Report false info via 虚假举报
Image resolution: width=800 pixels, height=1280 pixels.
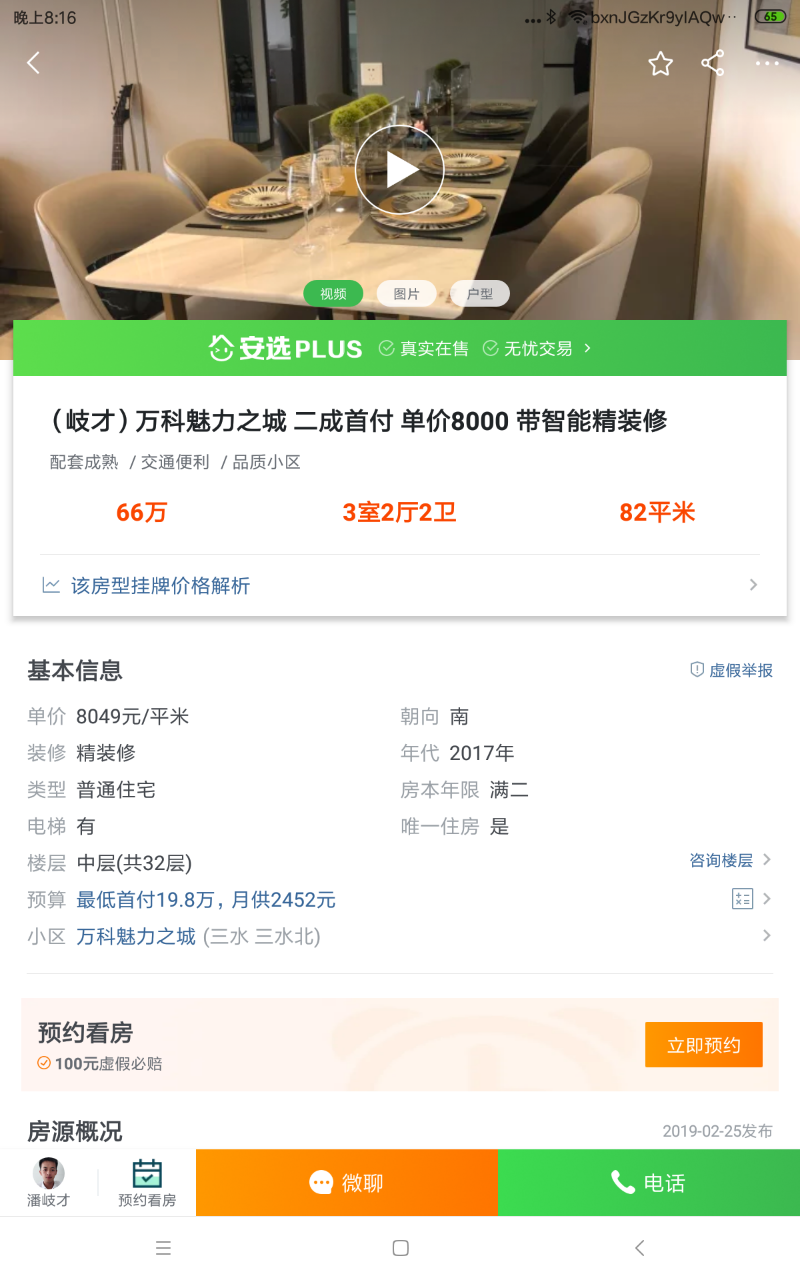[x=732, y=670]
